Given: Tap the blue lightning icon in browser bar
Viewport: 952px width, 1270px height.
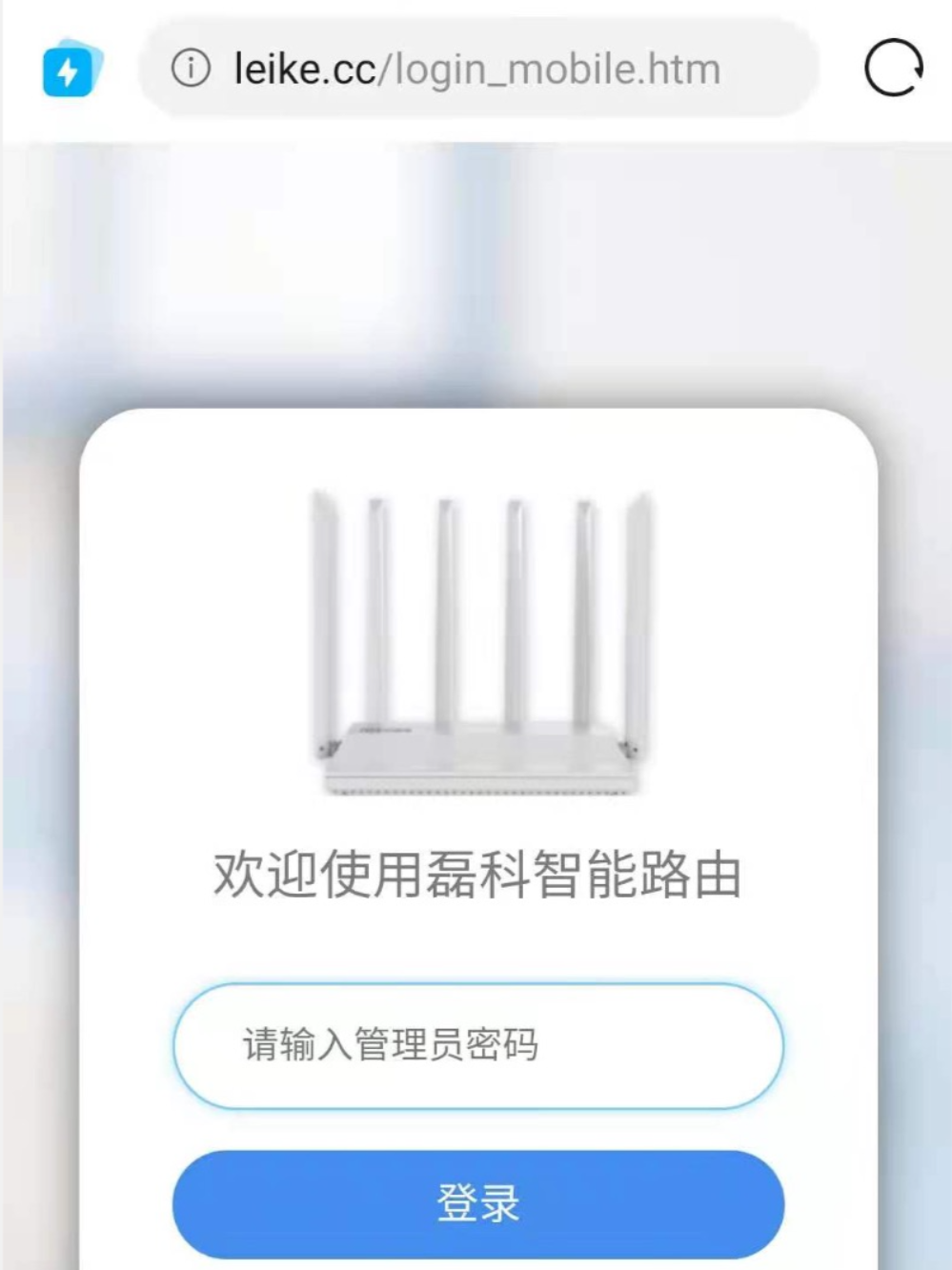Looking at the screenshot, I should click(x=71, y=69).
